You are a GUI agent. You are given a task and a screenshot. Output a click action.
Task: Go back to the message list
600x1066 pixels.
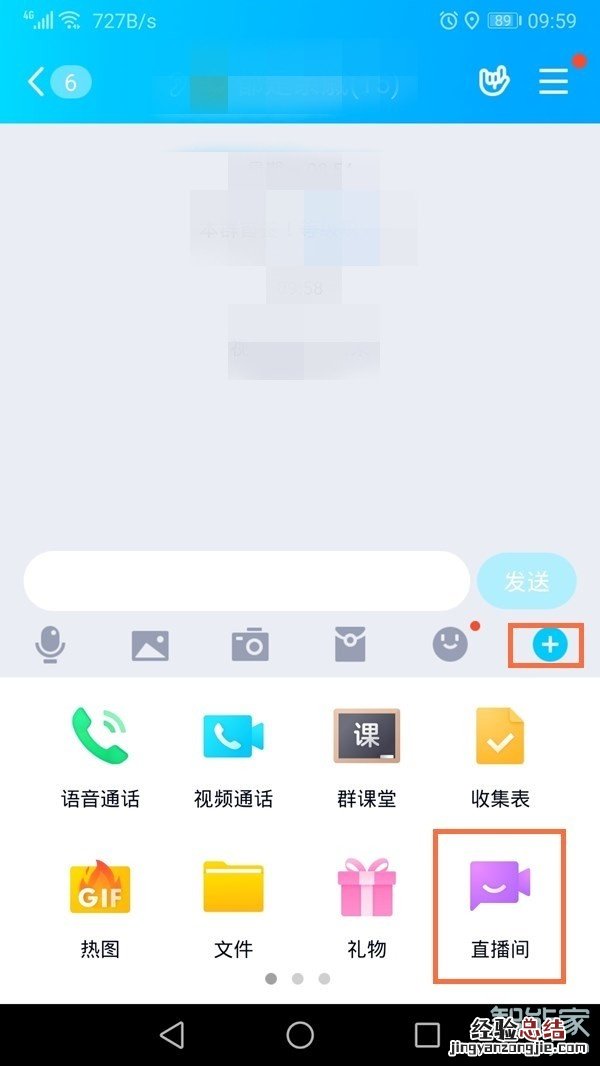[55, 81]
